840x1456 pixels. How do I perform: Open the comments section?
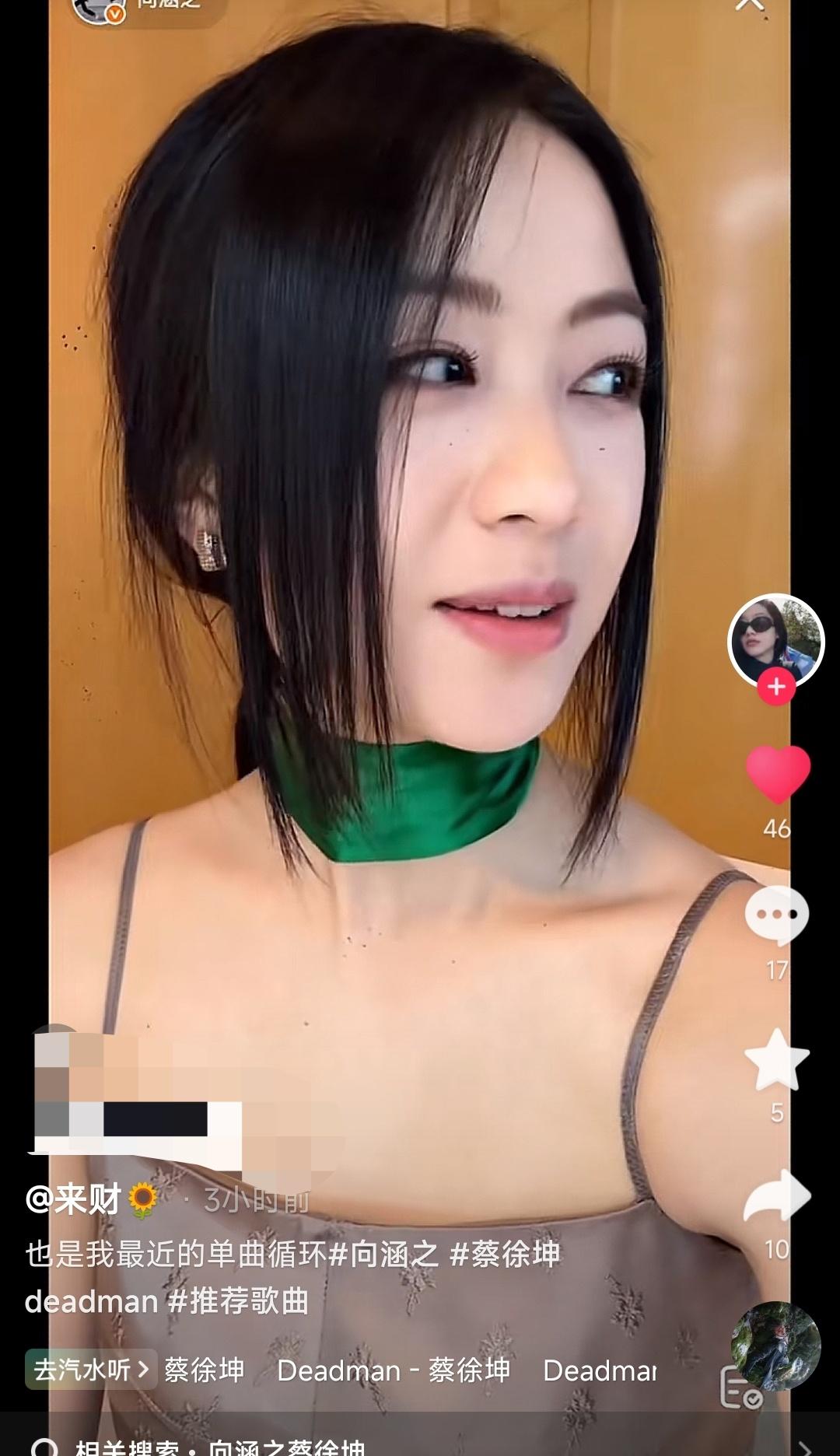pos(777,915)
